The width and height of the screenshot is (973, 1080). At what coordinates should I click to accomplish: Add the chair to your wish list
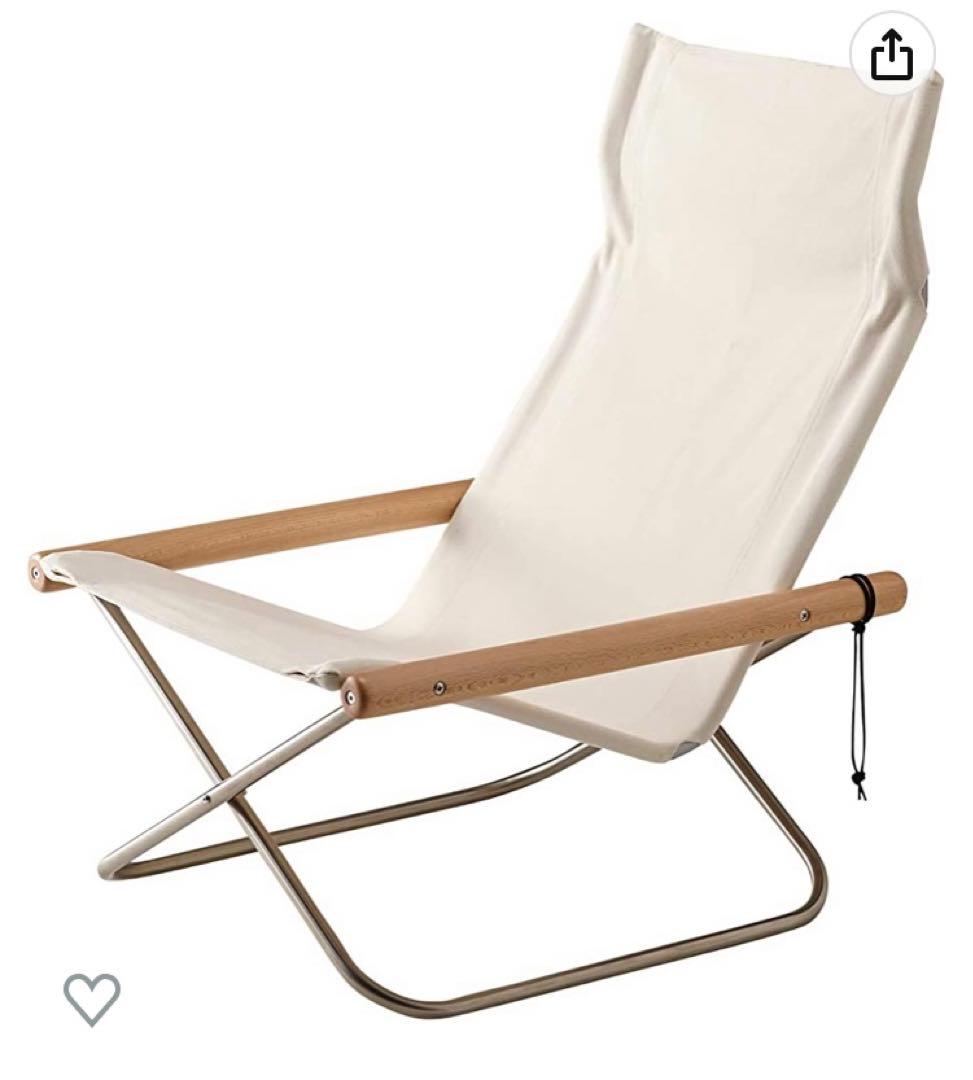coord(92,998)
